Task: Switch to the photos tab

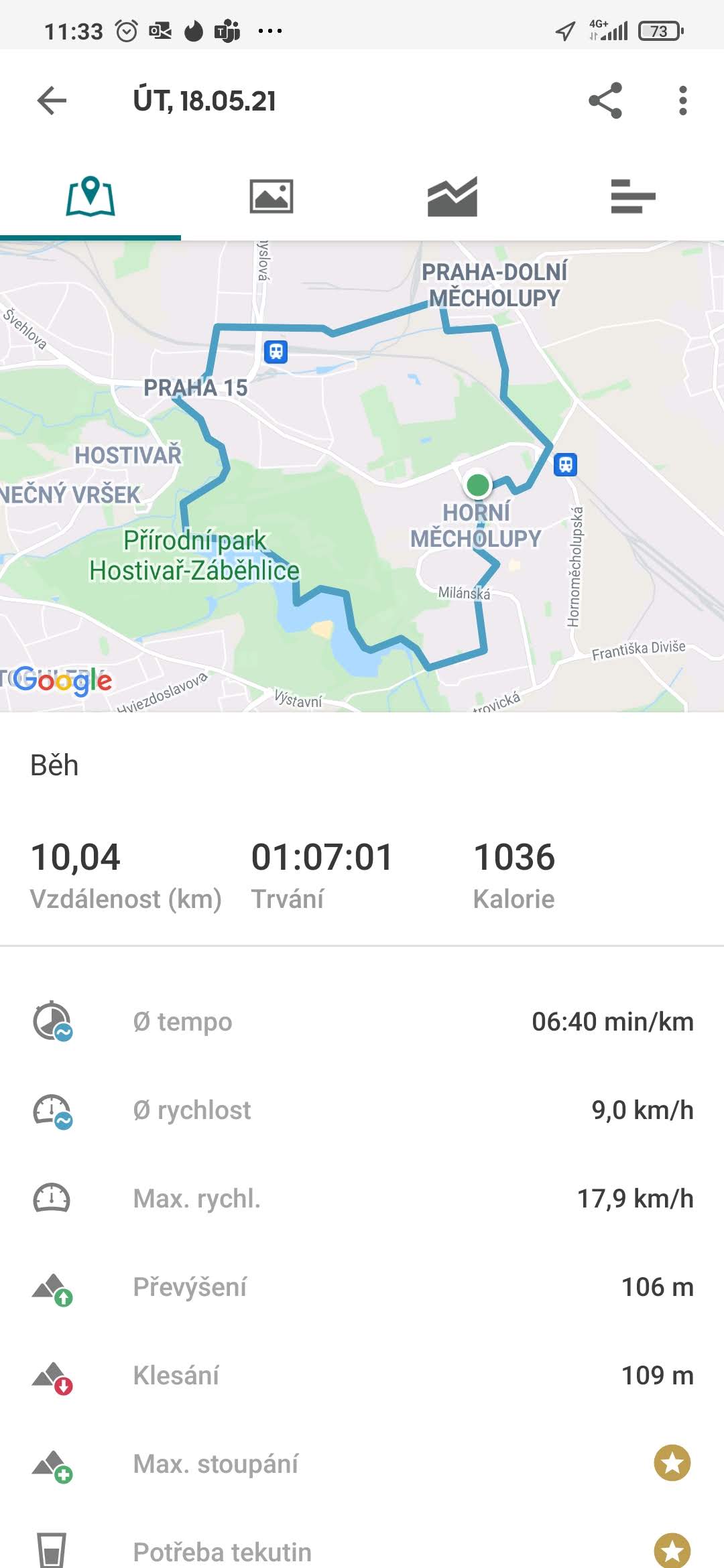Action: click(x=271, y=196)
